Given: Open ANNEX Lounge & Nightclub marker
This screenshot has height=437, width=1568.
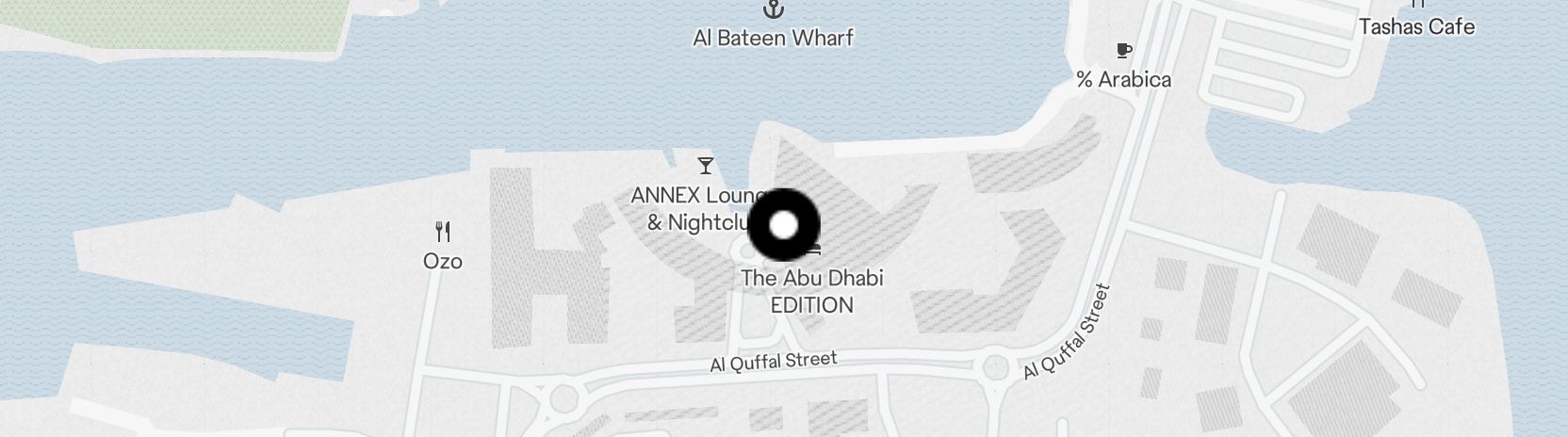Looking at the screenshot, I should pos(706,167).
